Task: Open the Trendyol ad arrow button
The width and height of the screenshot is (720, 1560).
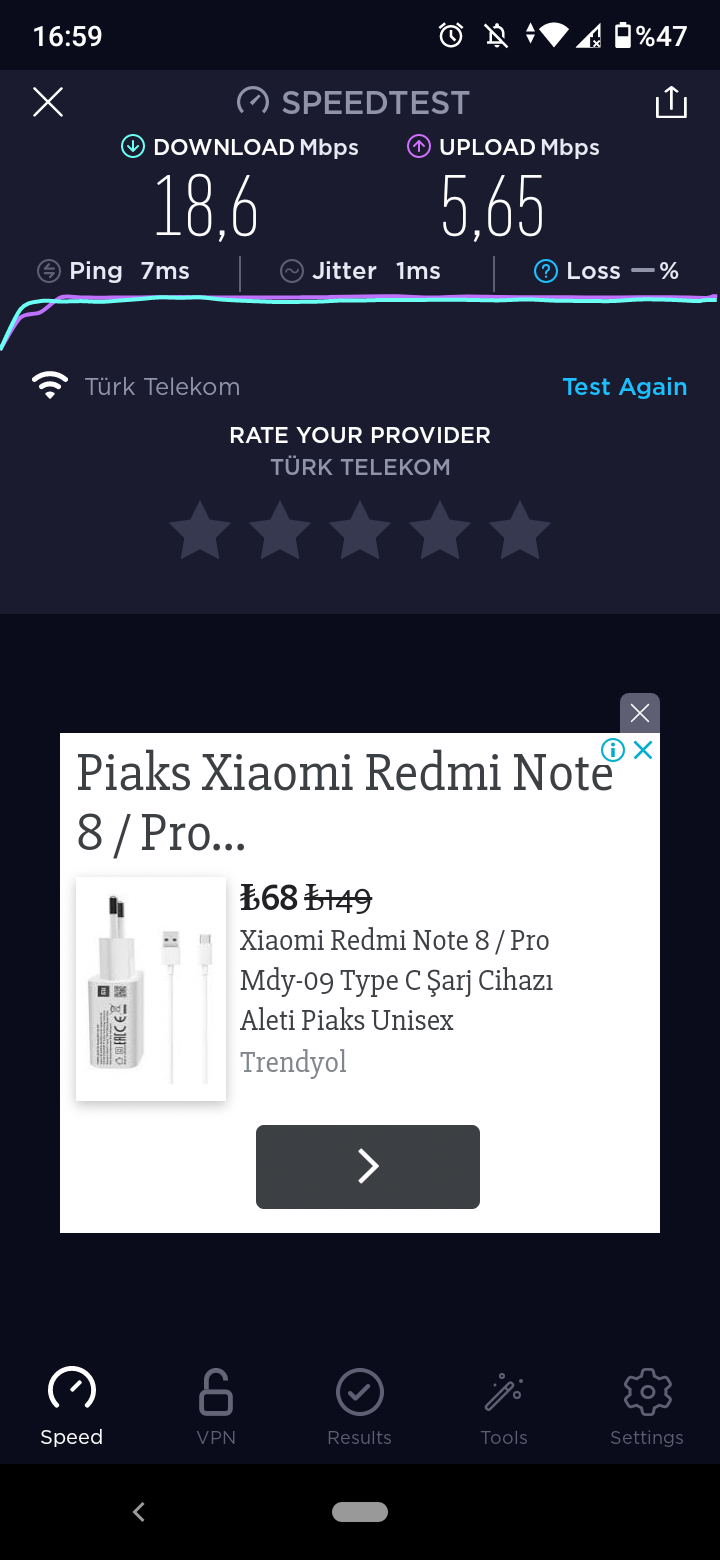Action: click(x=368, y=1166)
